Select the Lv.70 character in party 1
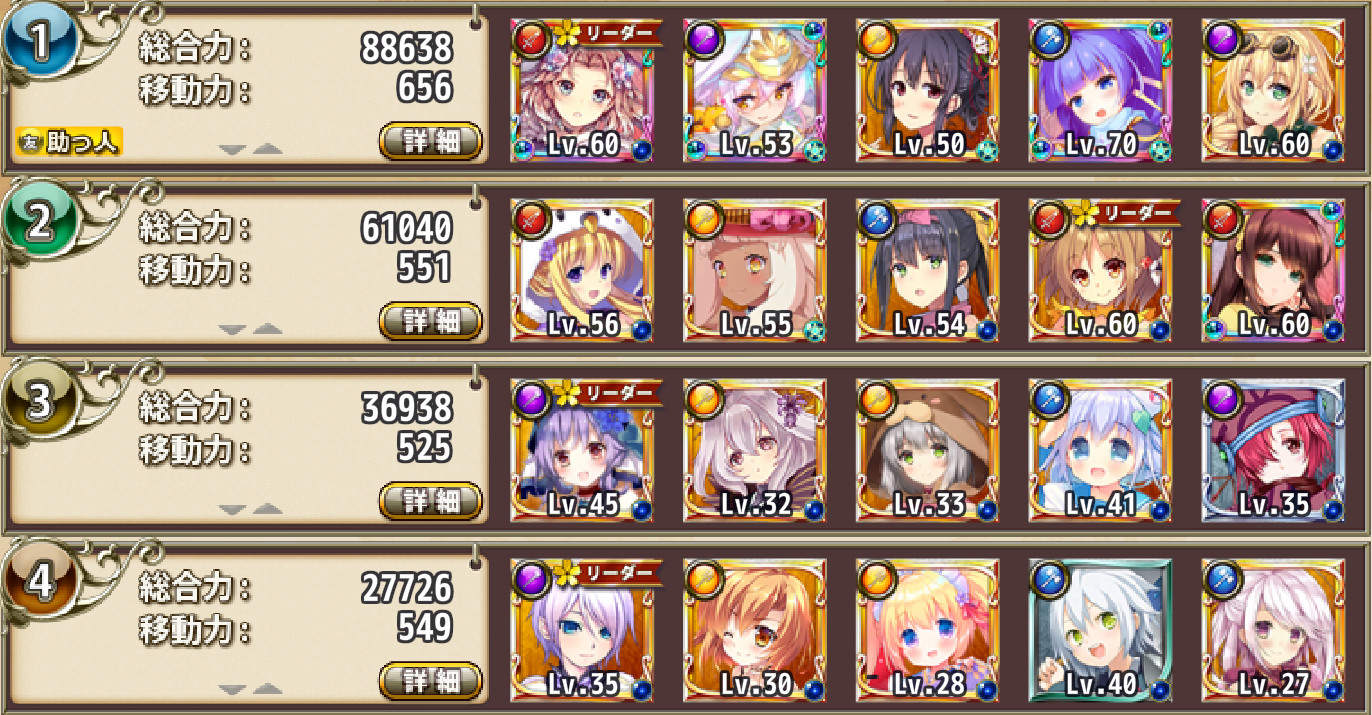The height and width of the screenshot is (715, 1372). [1100, 91]
